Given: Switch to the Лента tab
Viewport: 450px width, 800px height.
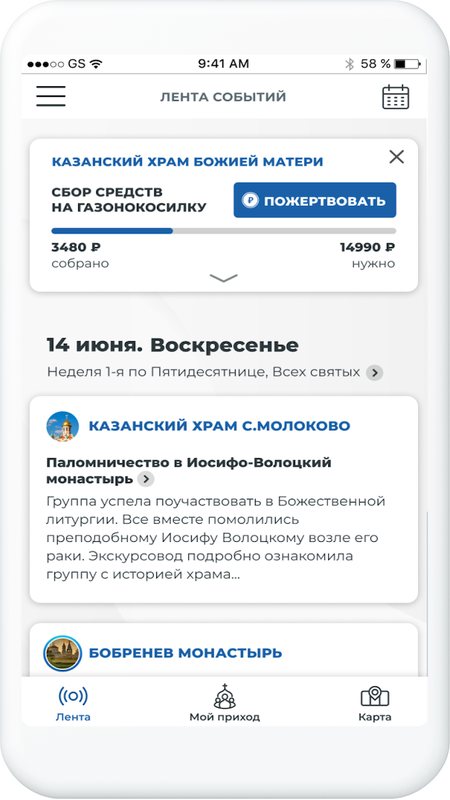Looking at the screenshot, I should 73,703.
